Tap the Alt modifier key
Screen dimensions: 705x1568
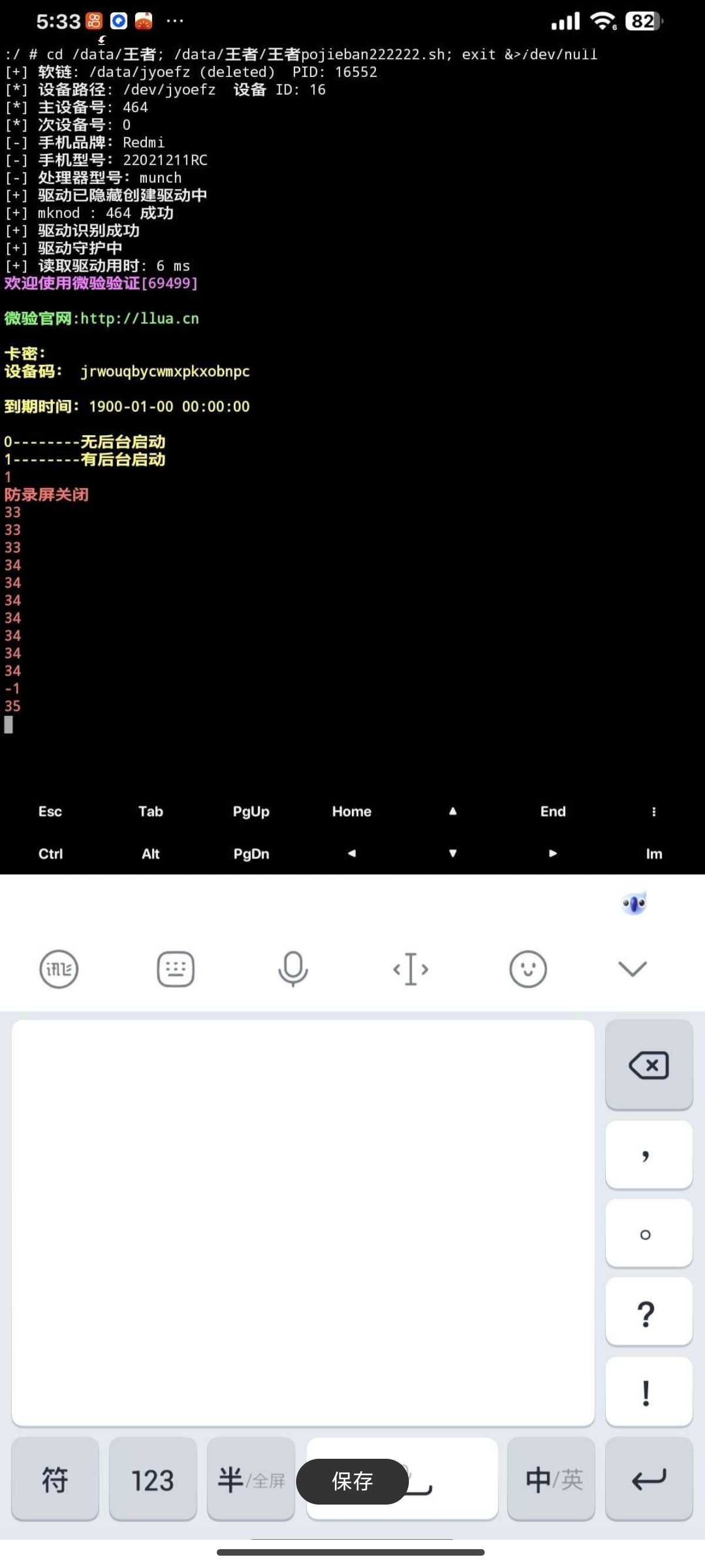150,853
